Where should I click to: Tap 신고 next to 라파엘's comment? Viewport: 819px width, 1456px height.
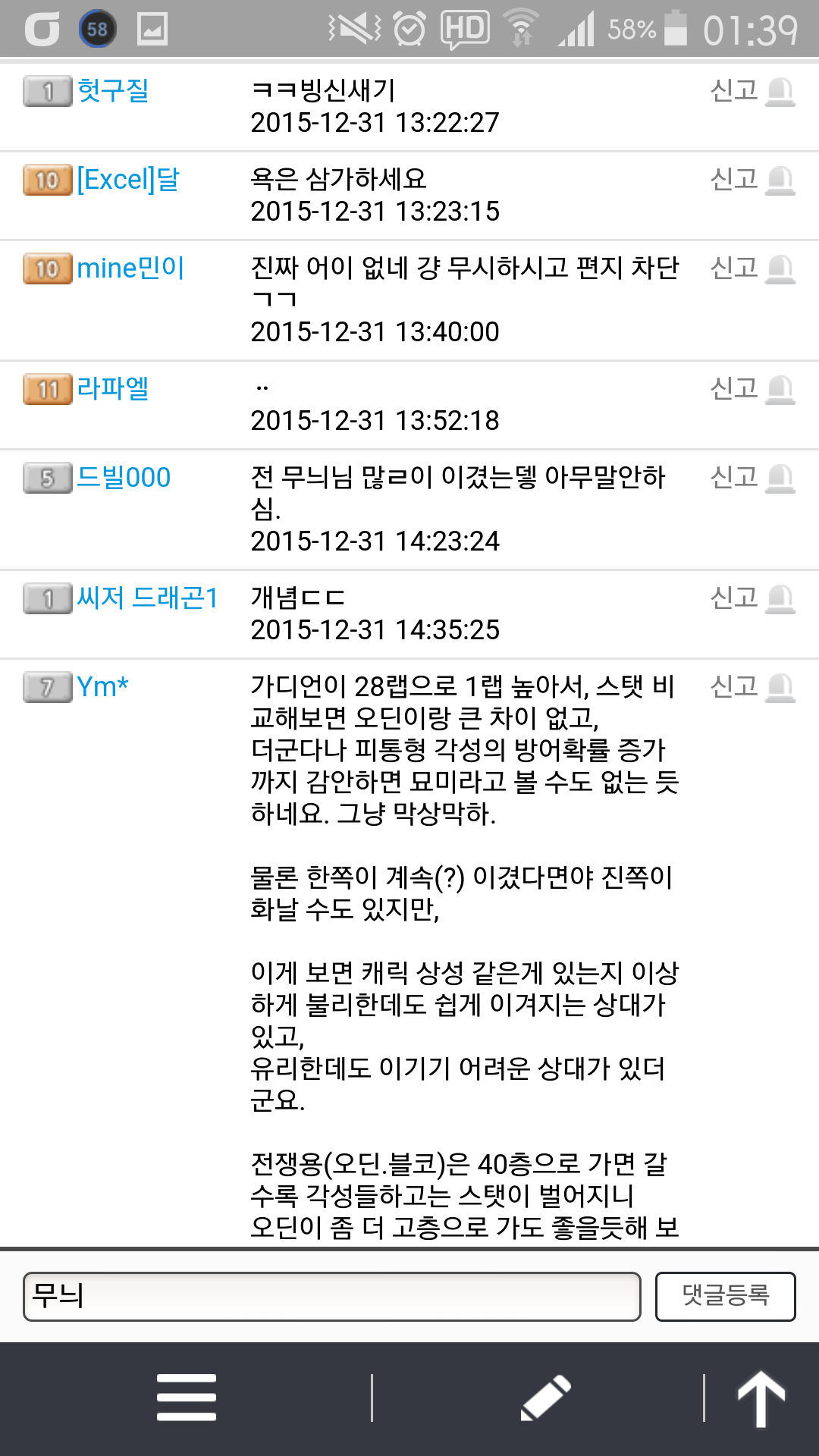pyautogui.click(x=752, y=389)
